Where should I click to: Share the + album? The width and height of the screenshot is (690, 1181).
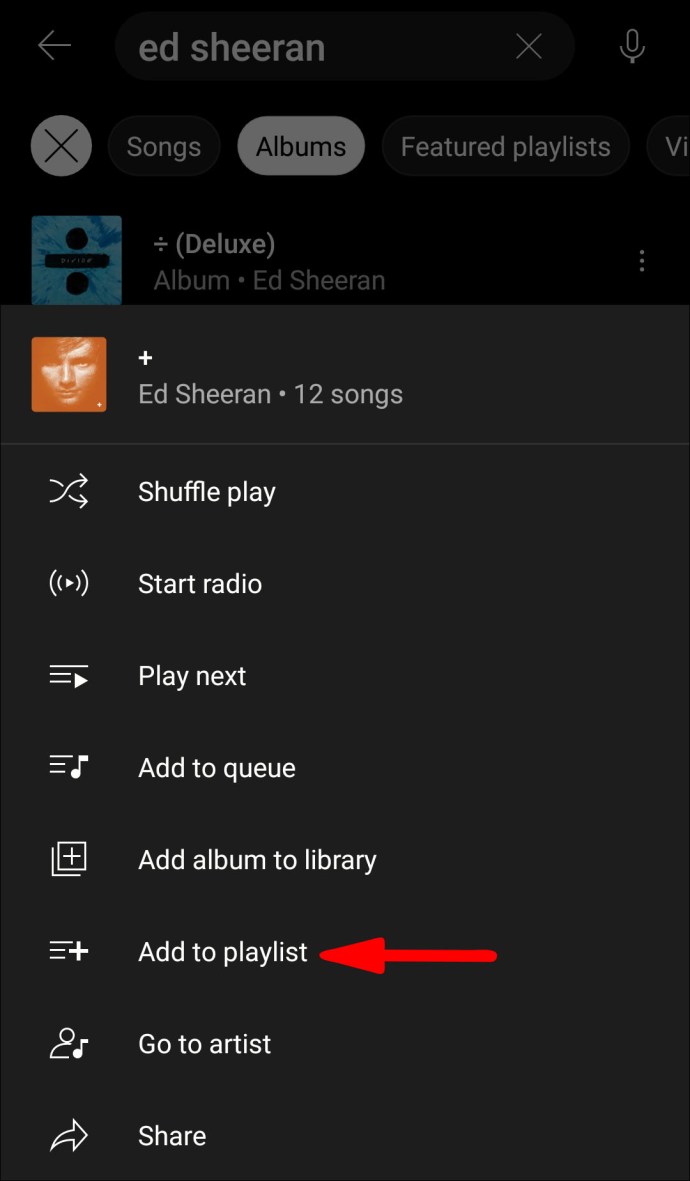point(172,1136)
